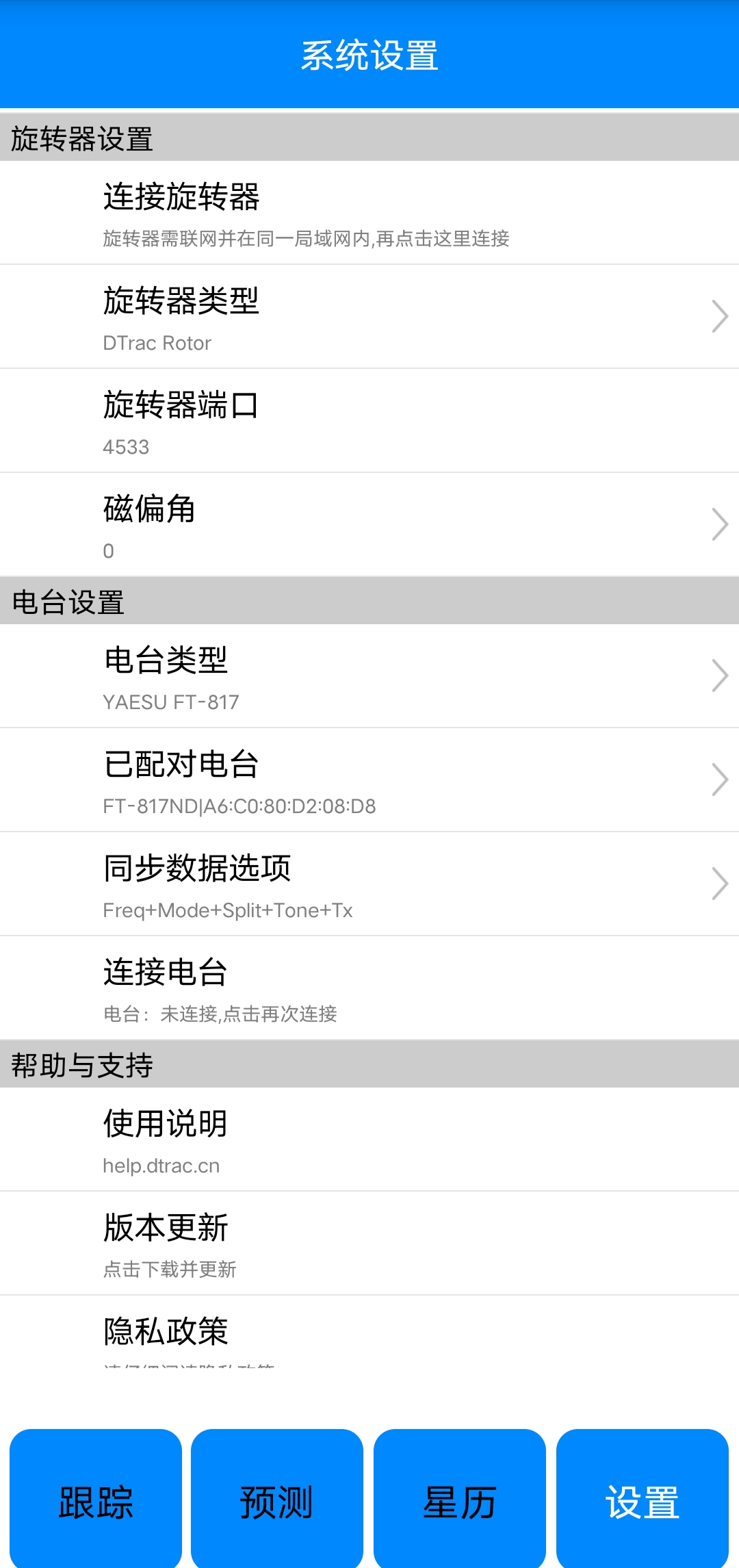739x1568 pixels.
Task: Open 电台类型 YAESU FT-817
Action: tap(369, 676)
